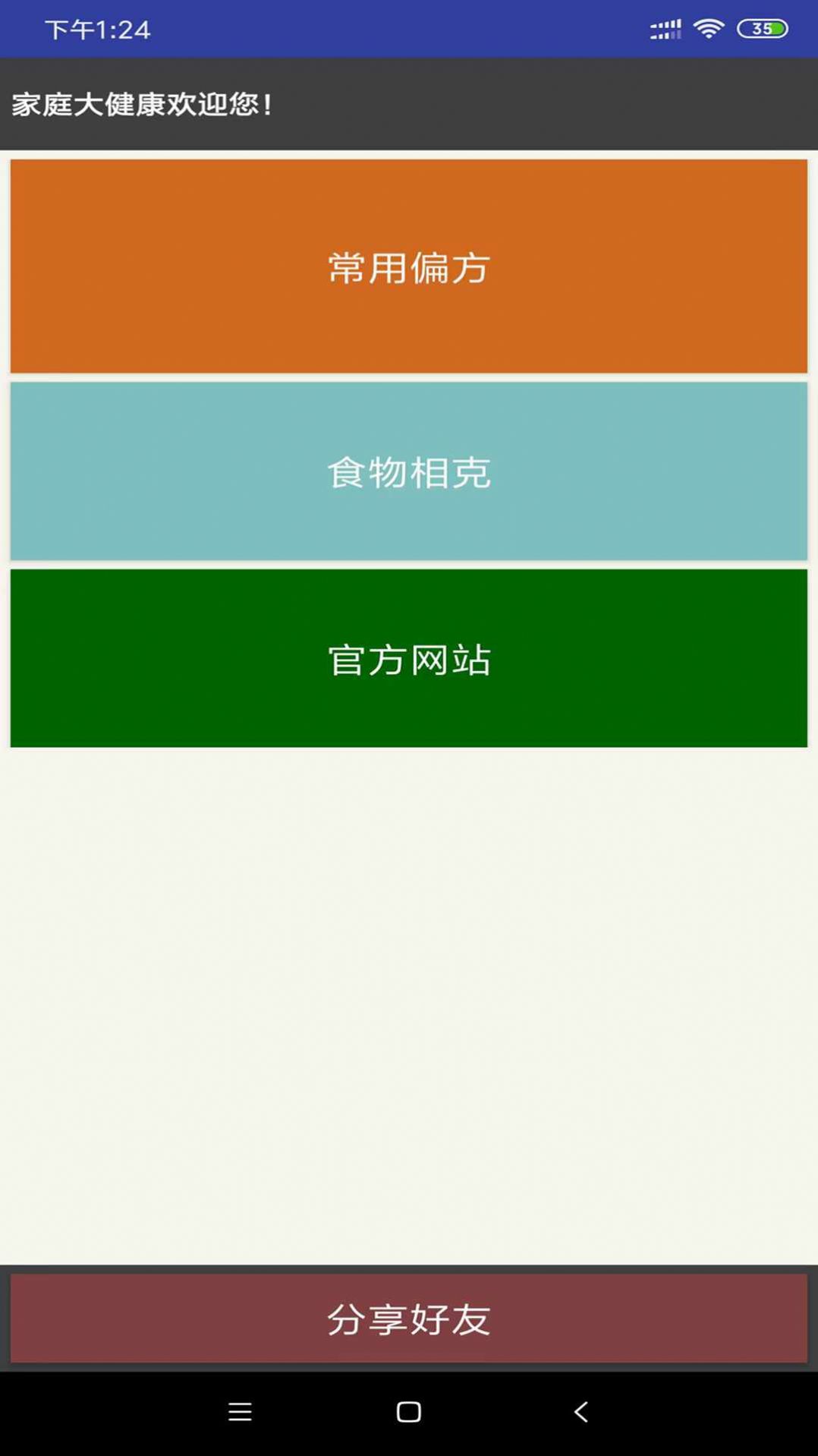Go to the home screen
This screenshot has height=1456, width=818.
408,1412
